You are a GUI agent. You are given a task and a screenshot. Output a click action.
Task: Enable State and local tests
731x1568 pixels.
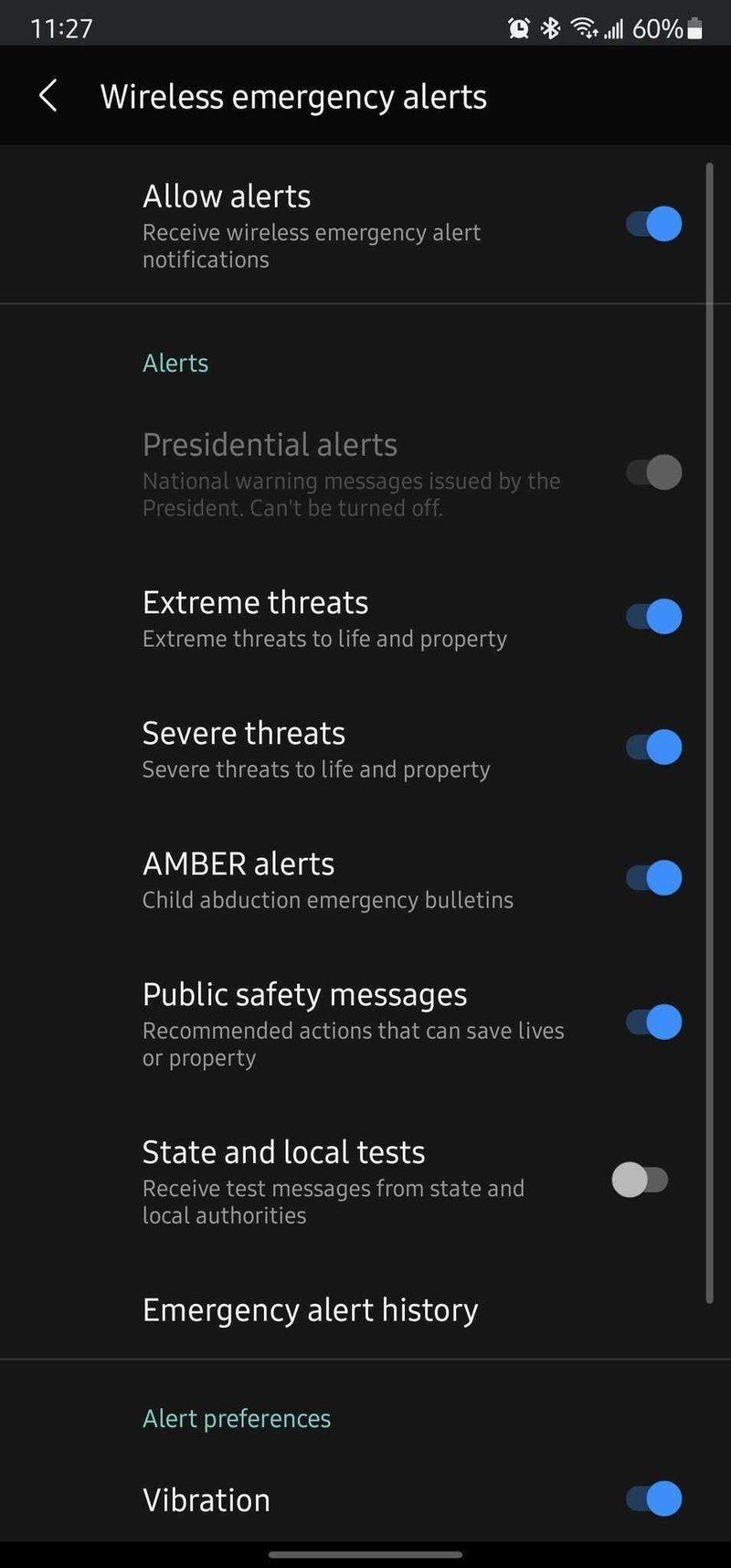coord(640,1180)
